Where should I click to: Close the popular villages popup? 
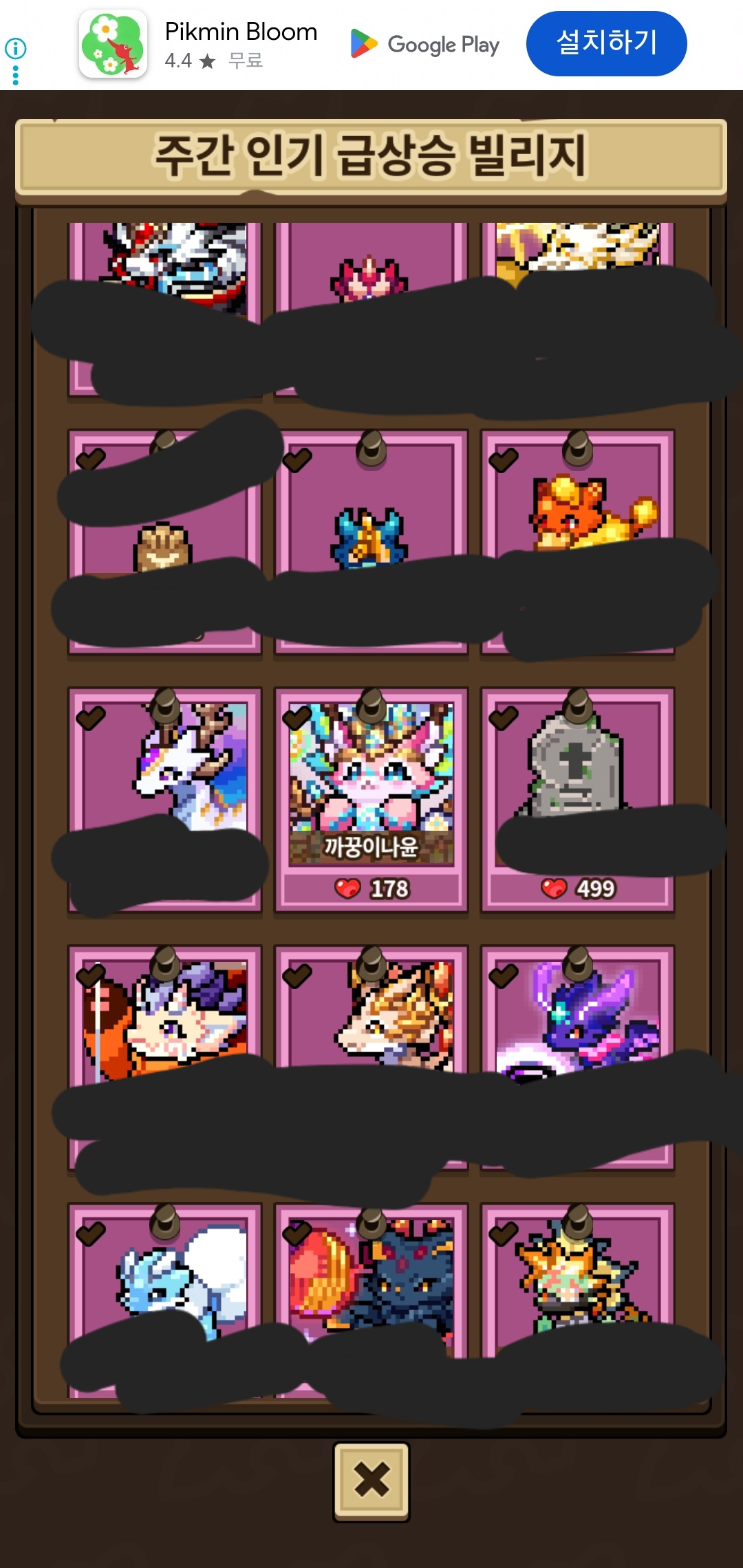(371, 1480)
